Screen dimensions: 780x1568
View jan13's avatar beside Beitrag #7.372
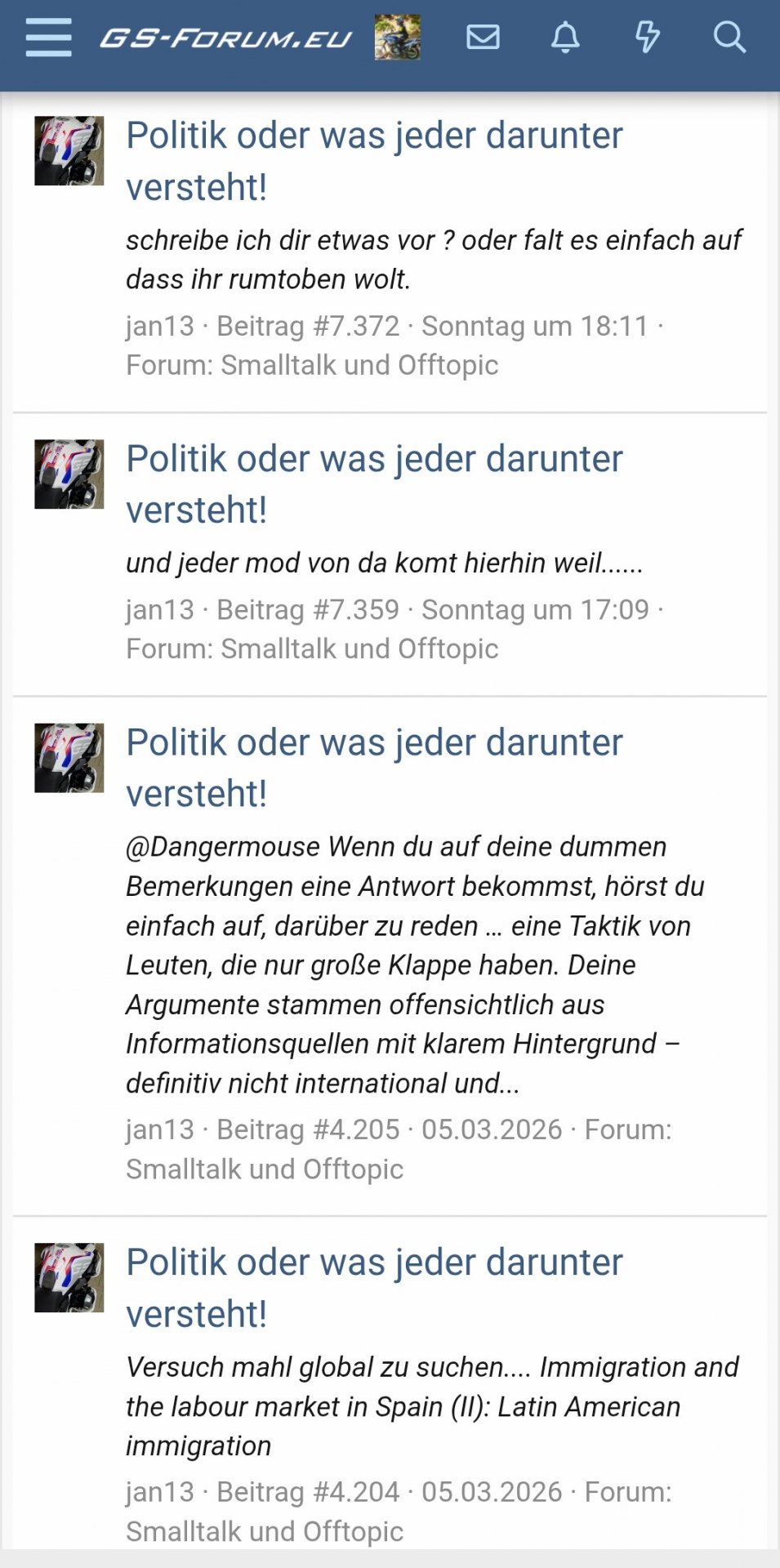pos(69,151)
